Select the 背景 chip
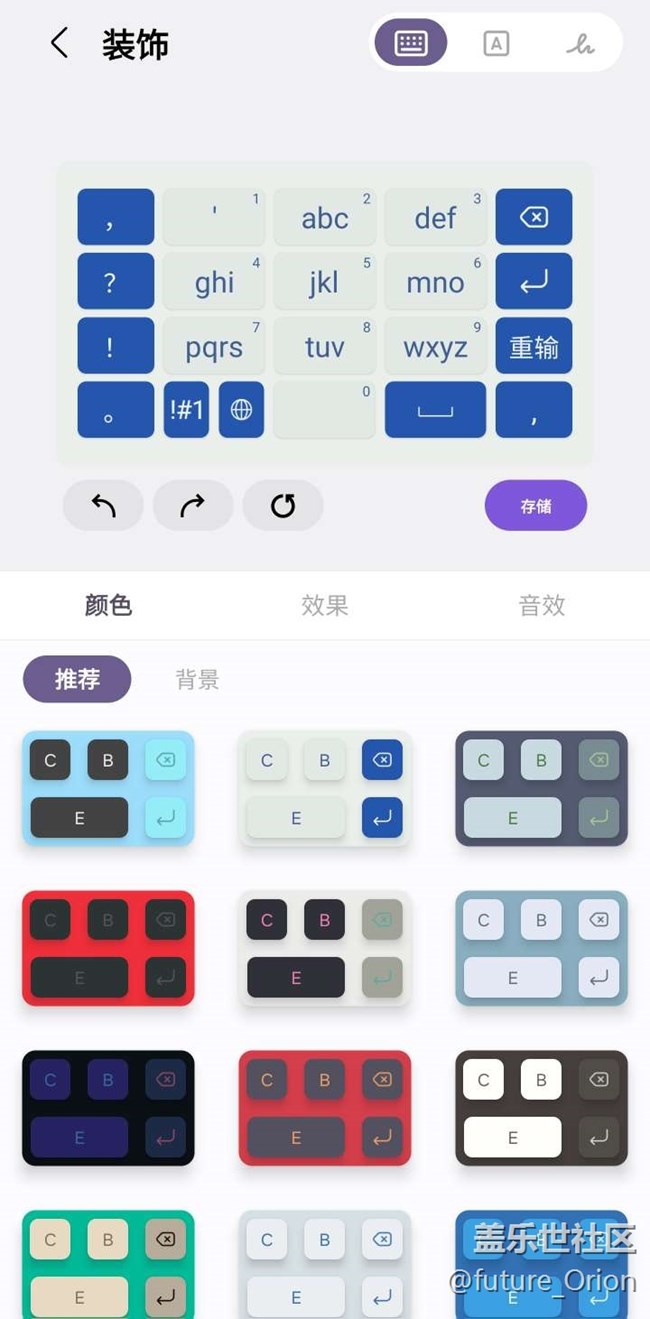The image size is (650, 1319). click(x=197, y=680)
